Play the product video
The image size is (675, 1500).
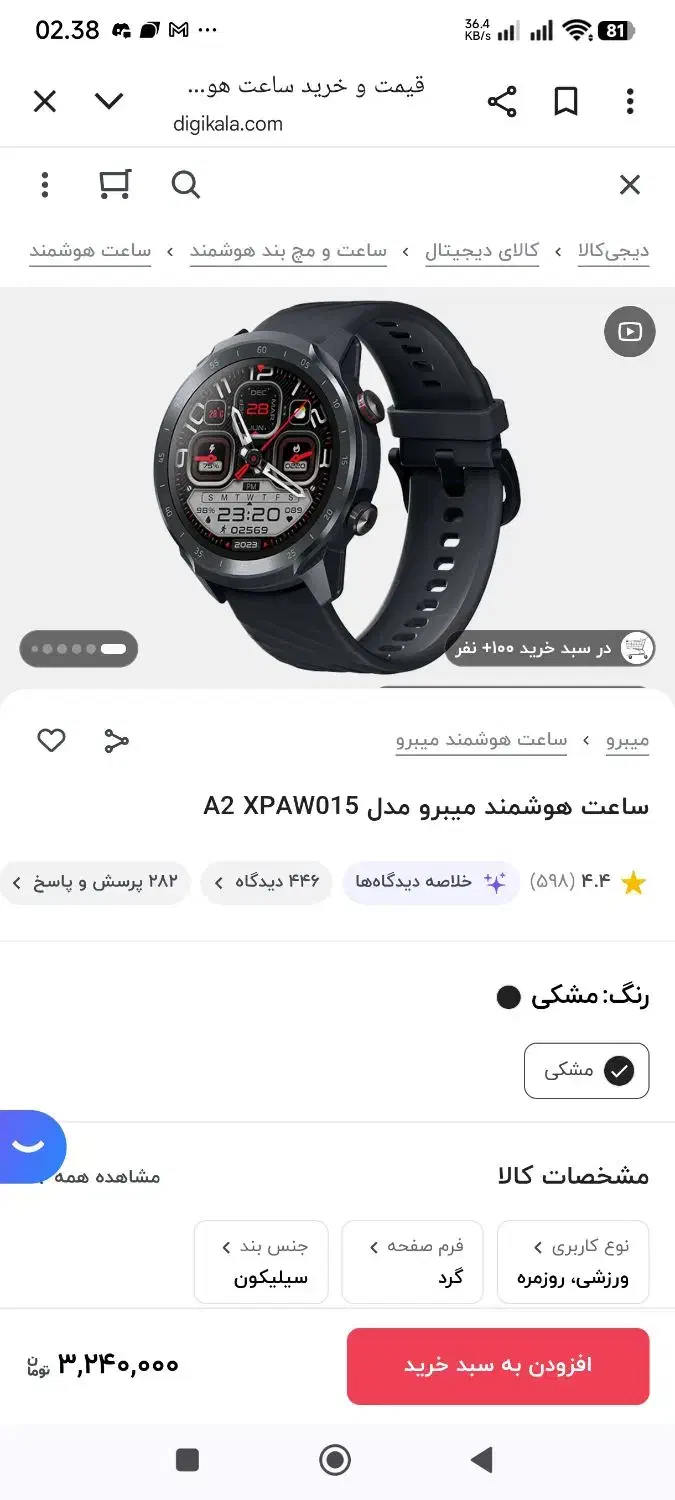[630, 331]
